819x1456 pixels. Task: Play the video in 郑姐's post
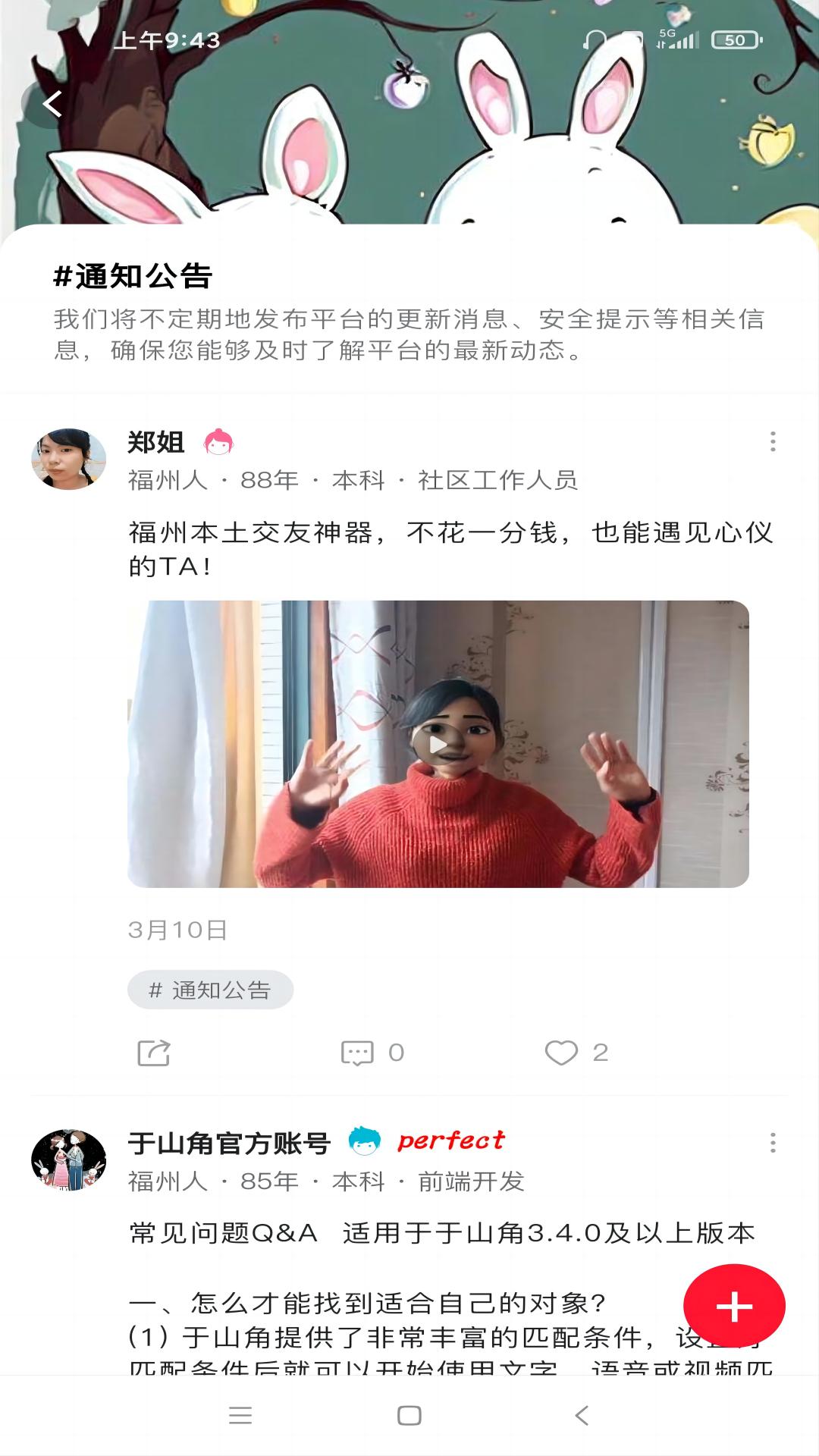pos(438,743)
